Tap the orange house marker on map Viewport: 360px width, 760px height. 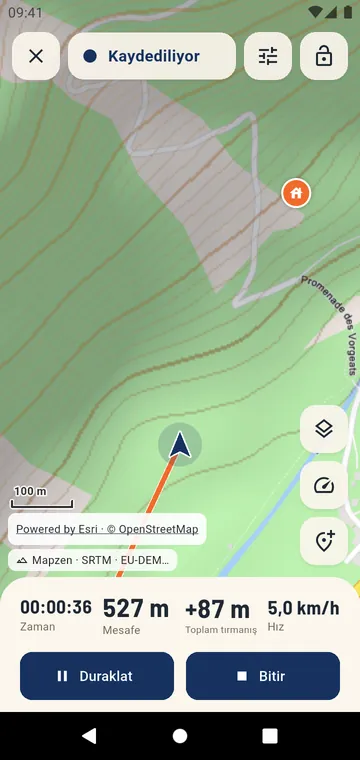(296, 193)
